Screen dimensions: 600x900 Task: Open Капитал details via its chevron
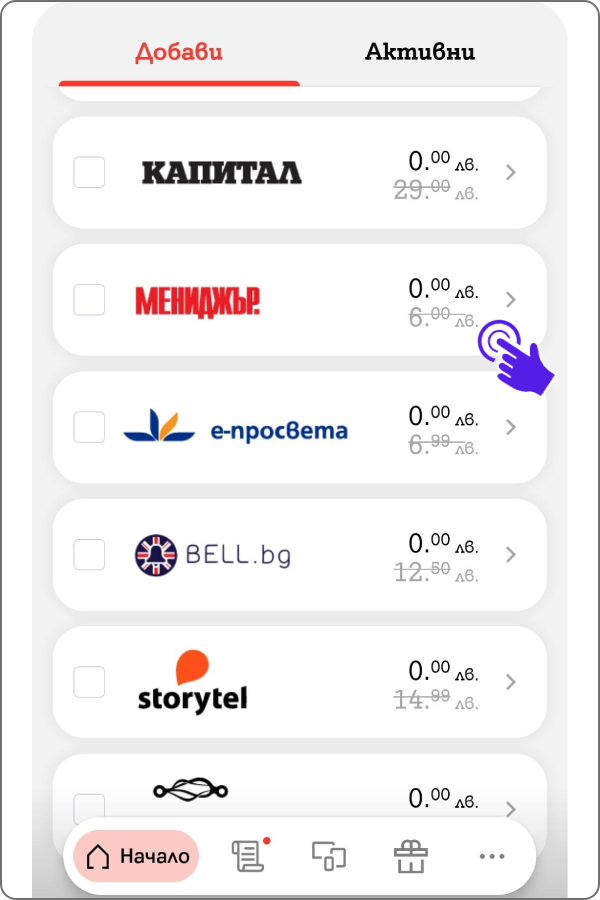coord(511,172)
